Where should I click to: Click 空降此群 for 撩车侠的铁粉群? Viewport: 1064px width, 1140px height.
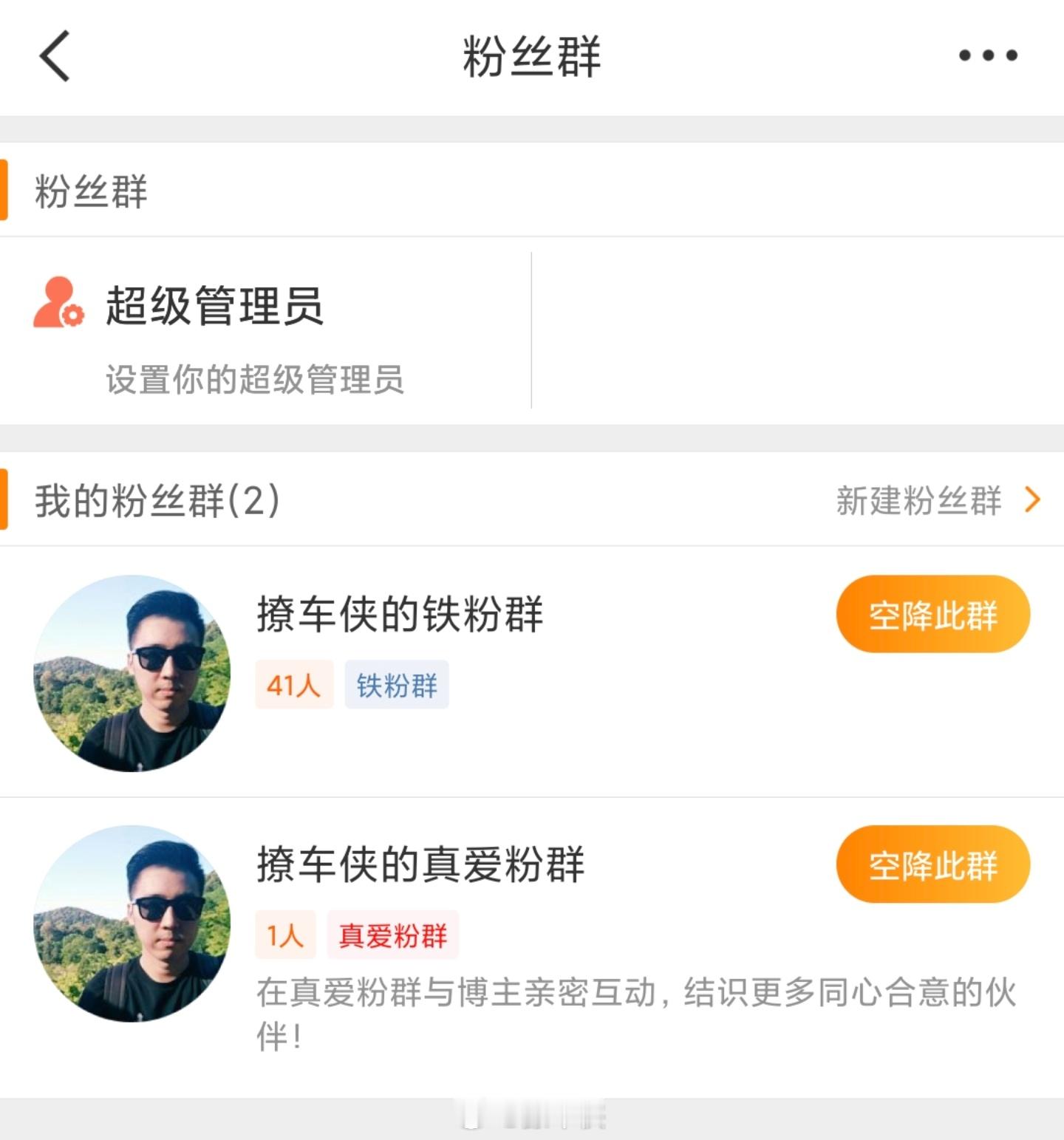click(x=932, y=614)
